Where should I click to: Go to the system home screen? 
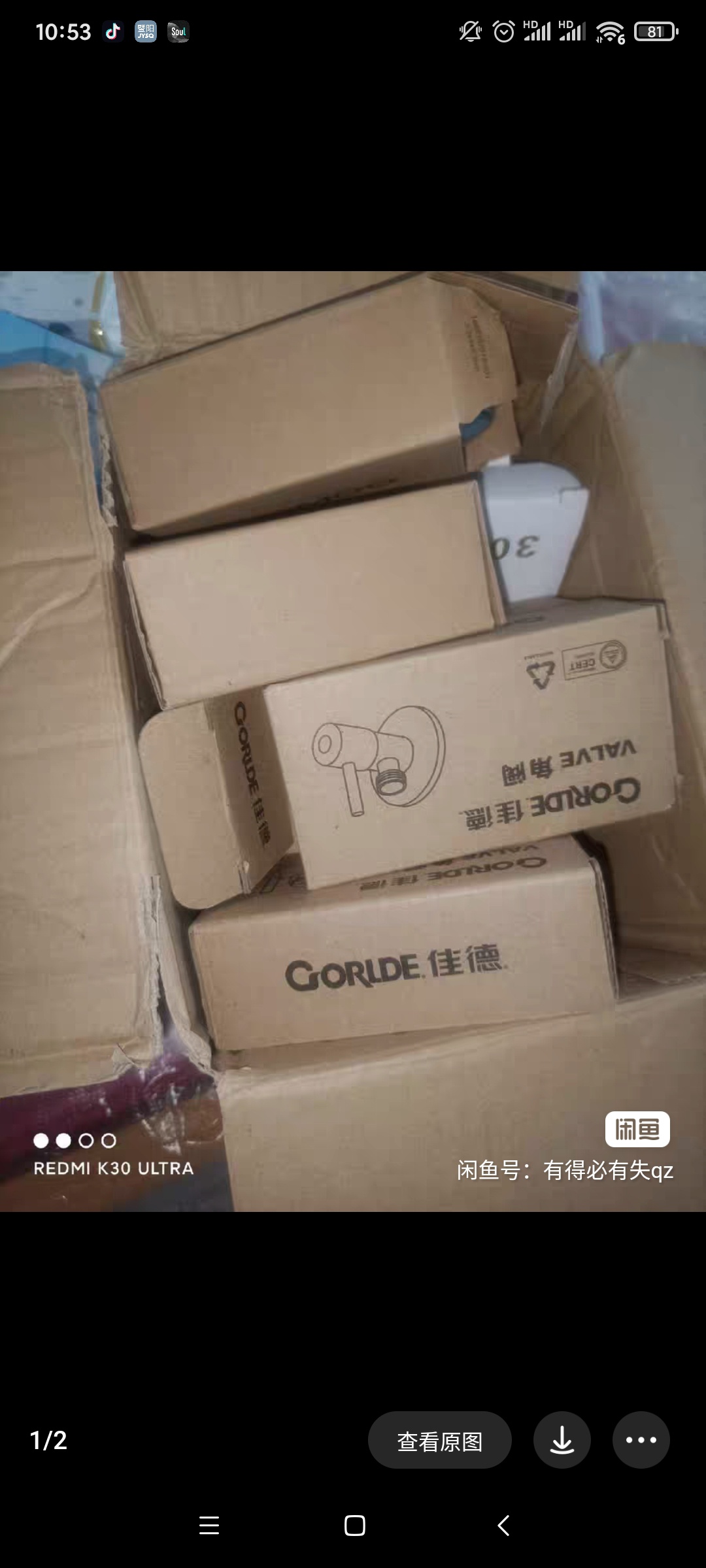354,1526
